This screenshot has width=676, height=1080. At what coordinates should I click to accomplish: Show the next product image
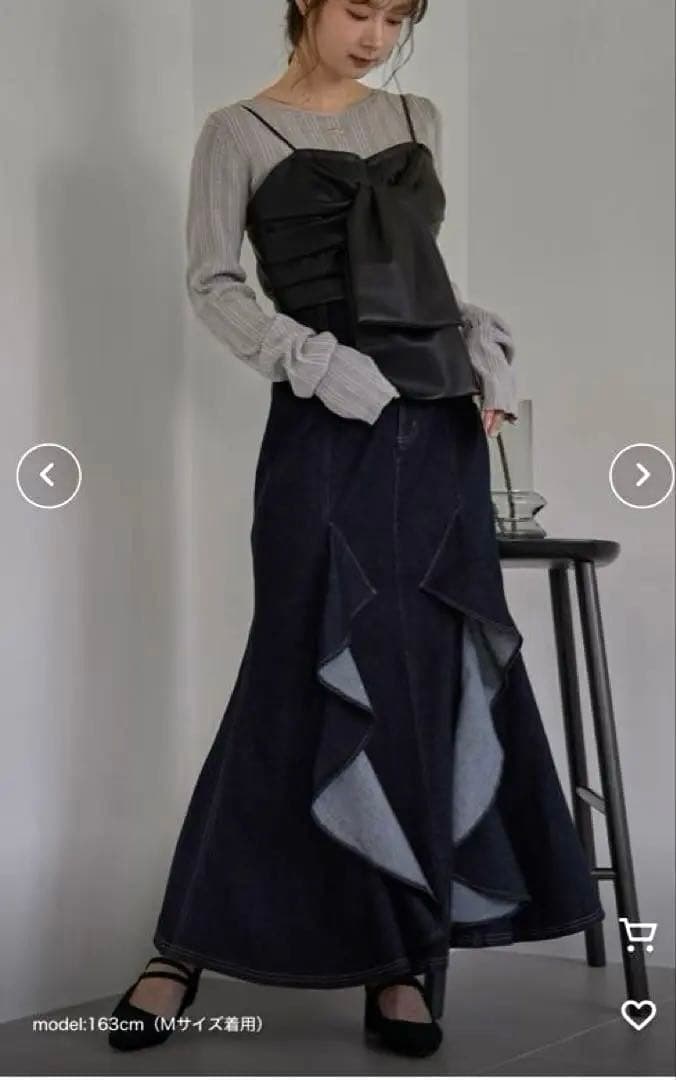click(642, 475)
